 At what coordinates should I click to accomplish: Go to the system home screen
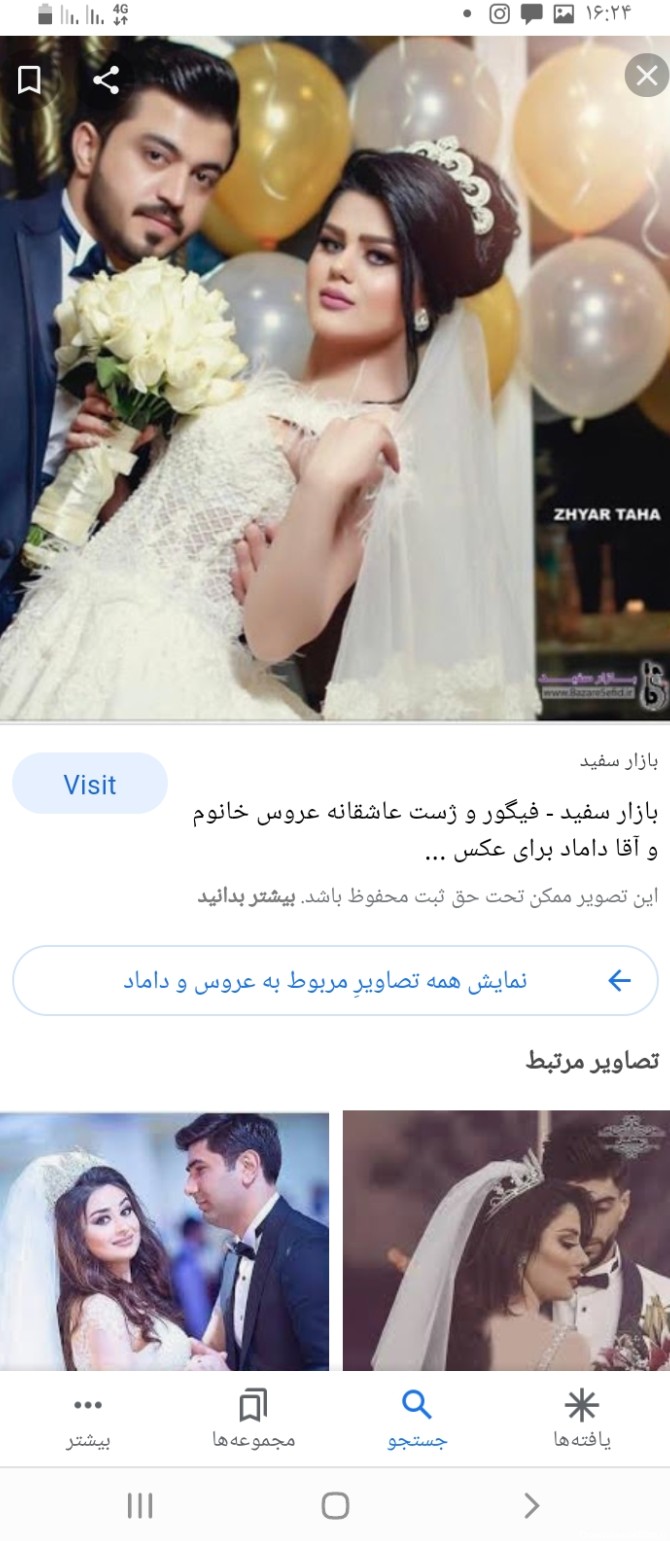point(335,1506)
